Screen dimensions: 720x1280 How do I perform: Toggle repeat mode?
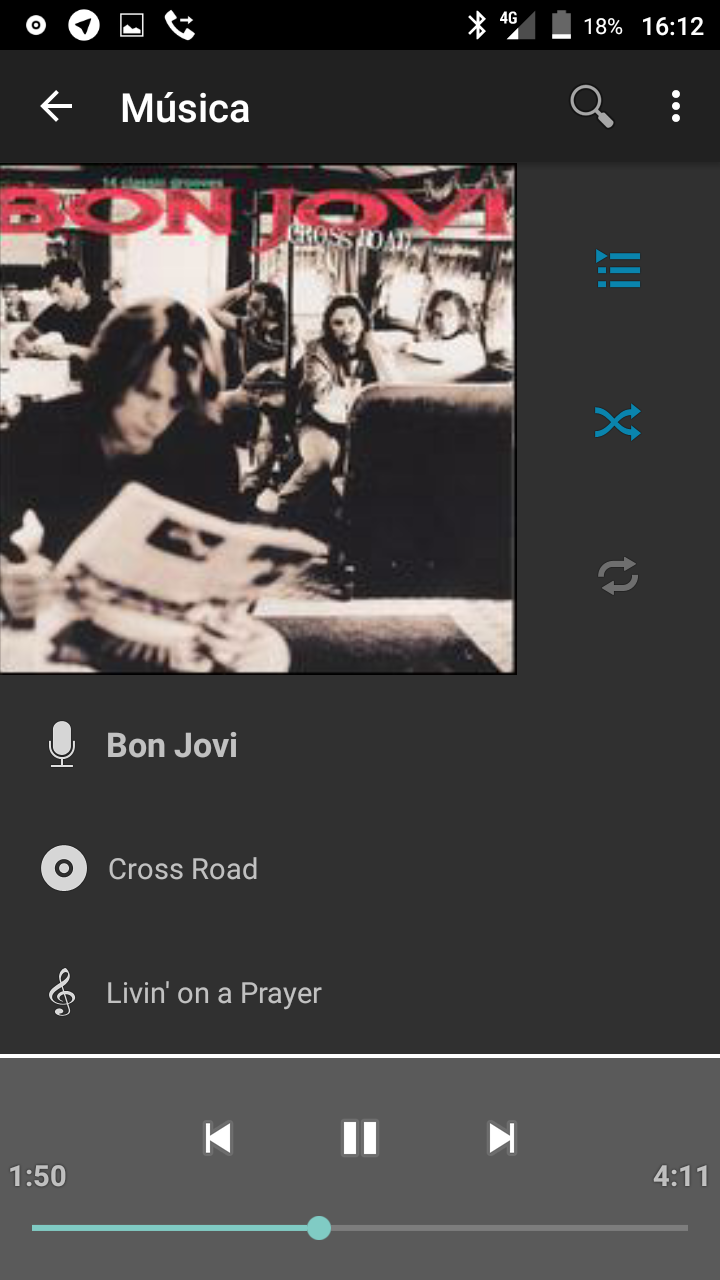(x=618, y=576)
